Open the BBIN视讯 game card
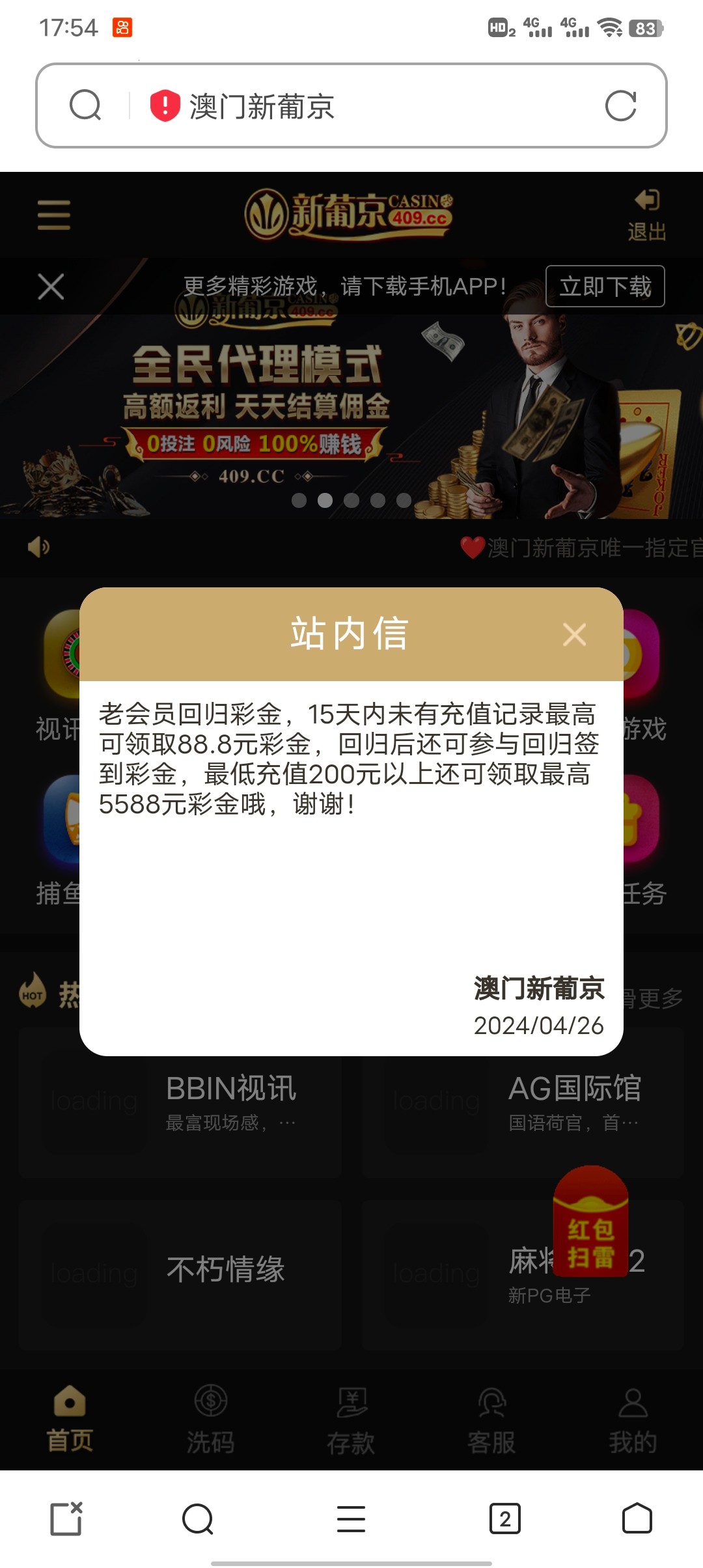Viewport: 703px width, 1568px height. (180, 1102)
